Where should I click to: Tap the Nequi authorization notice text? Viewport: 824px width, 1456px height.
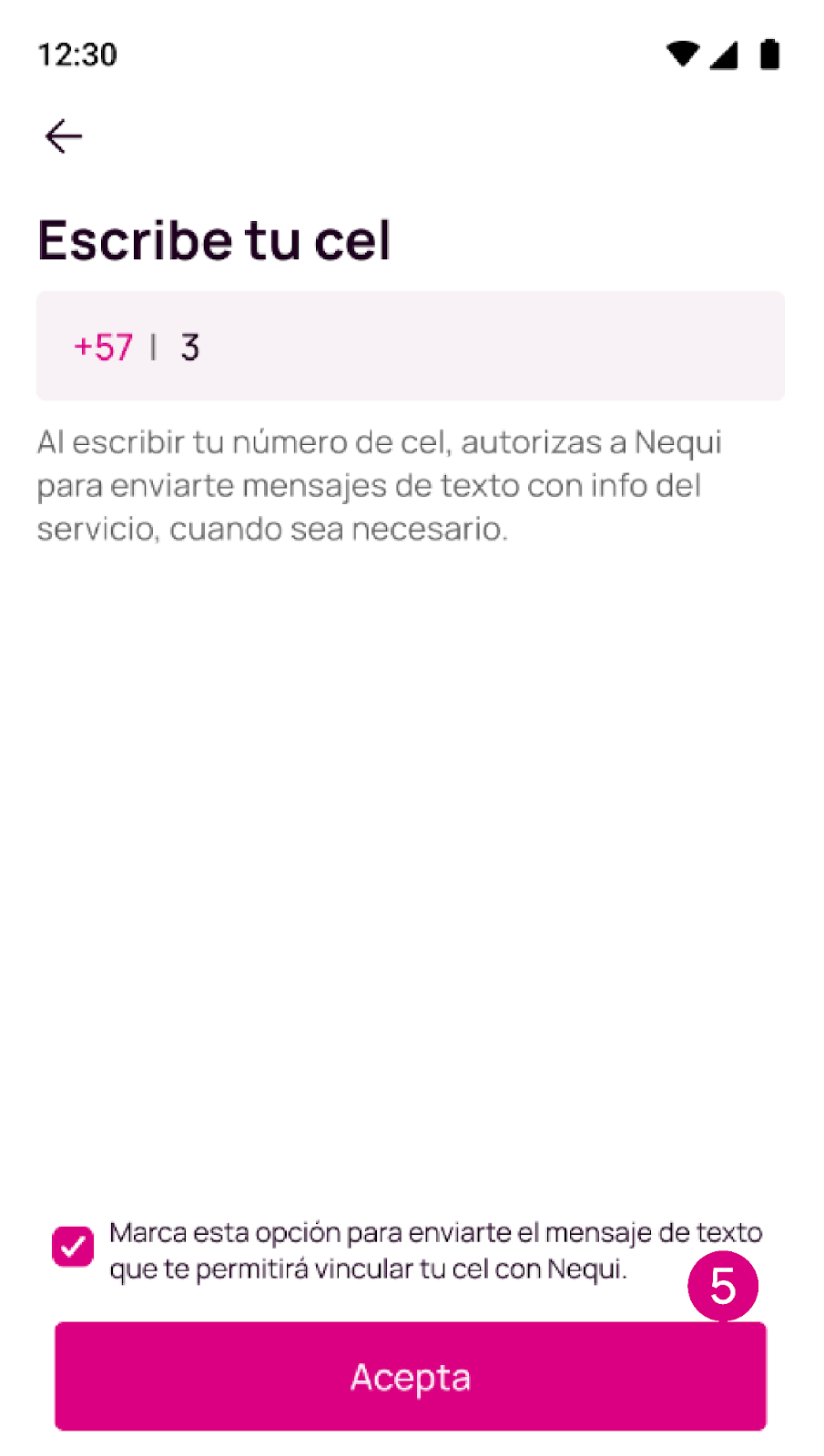[x=378, y=485]
